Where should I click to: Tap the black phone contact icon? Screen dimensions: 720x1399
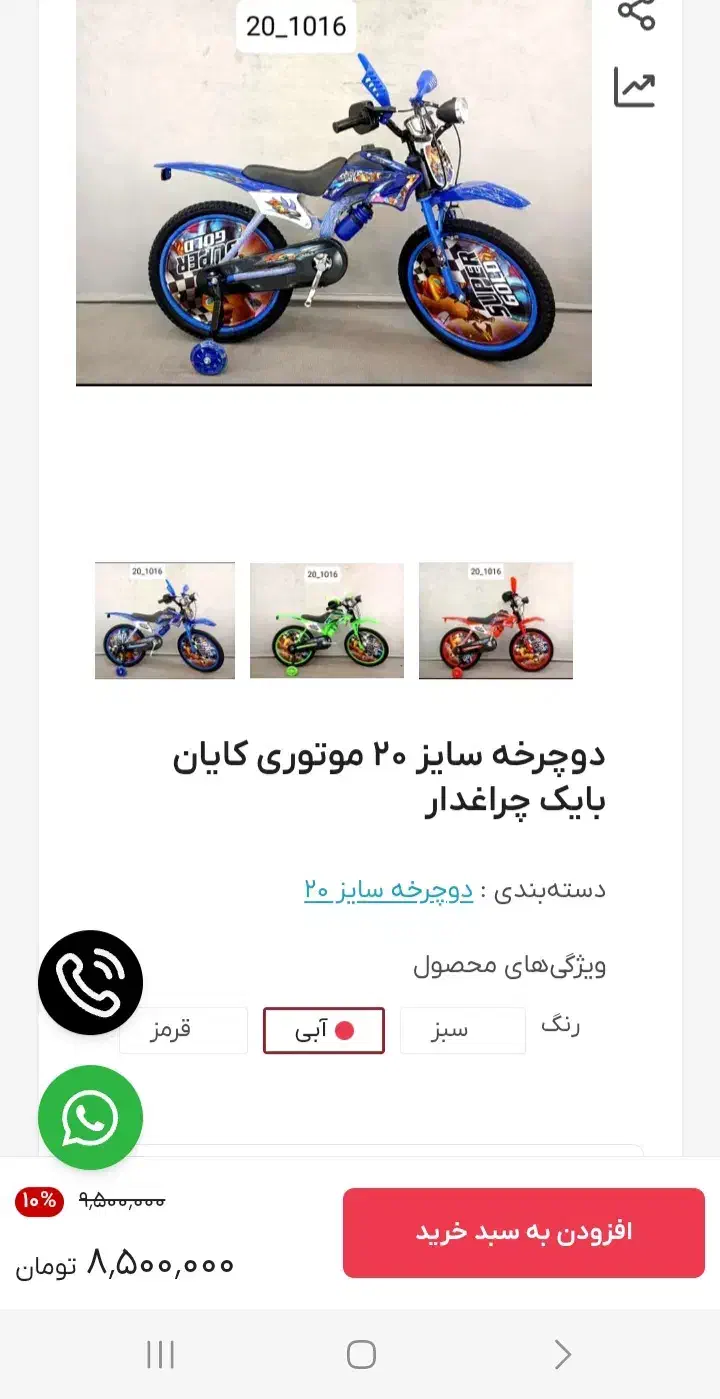point(90,982)
